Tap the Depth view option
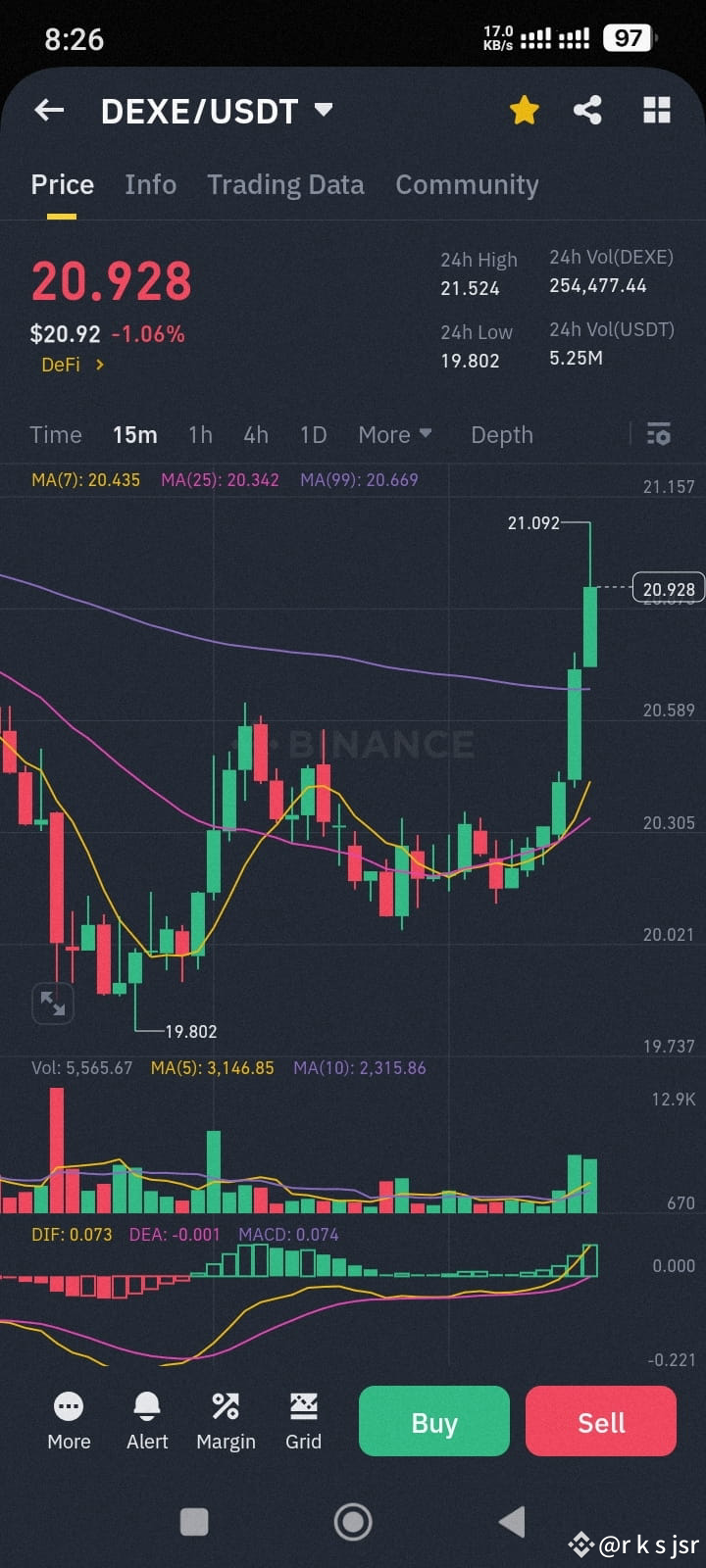The width and height of the screenshot is (706, 1568). tap(501, 434)
